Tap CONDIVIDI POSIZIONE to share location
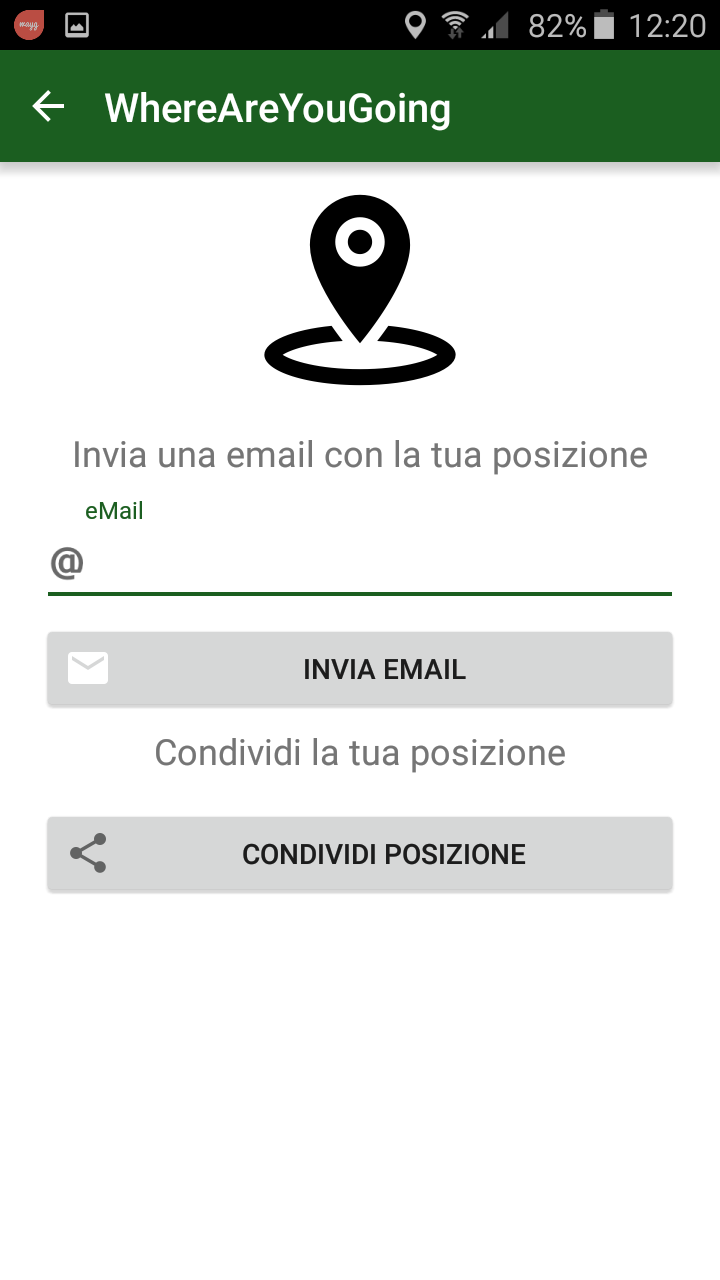Viewport: 720px width, 1280px height. (360, 854)
